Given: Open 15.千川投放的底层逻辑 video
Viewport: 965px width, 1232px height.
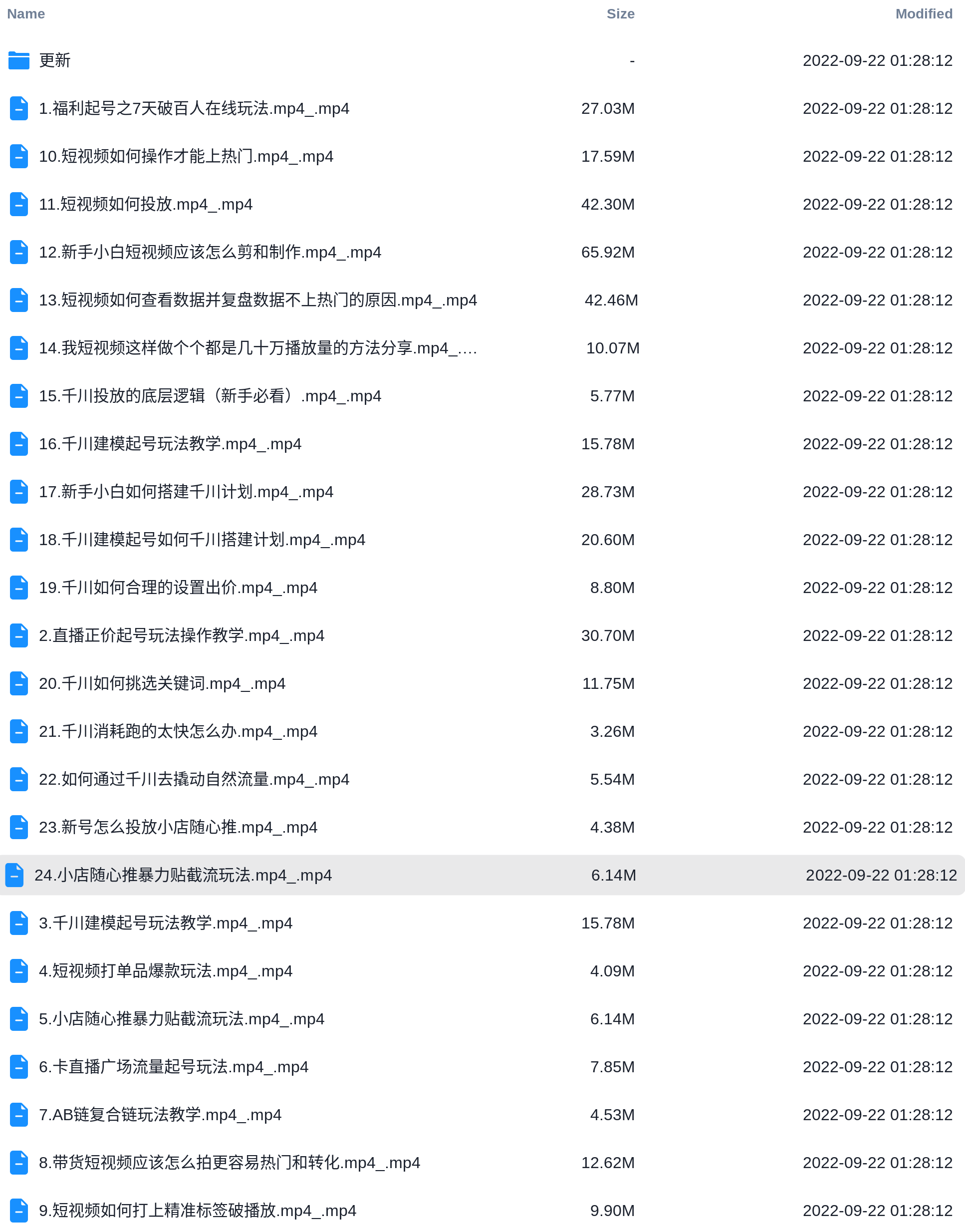Looking at the screenshot, I should pos(210,396).
